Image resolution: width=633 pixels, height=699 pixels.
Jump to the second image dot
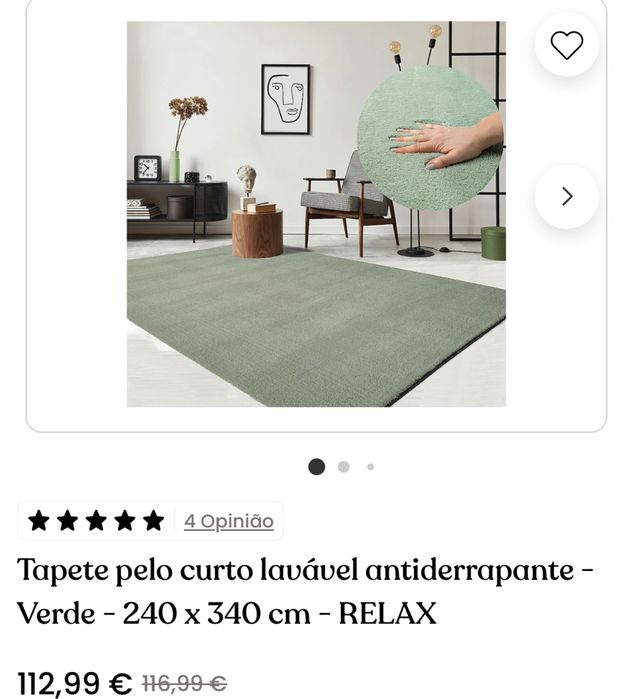point(344,466)
